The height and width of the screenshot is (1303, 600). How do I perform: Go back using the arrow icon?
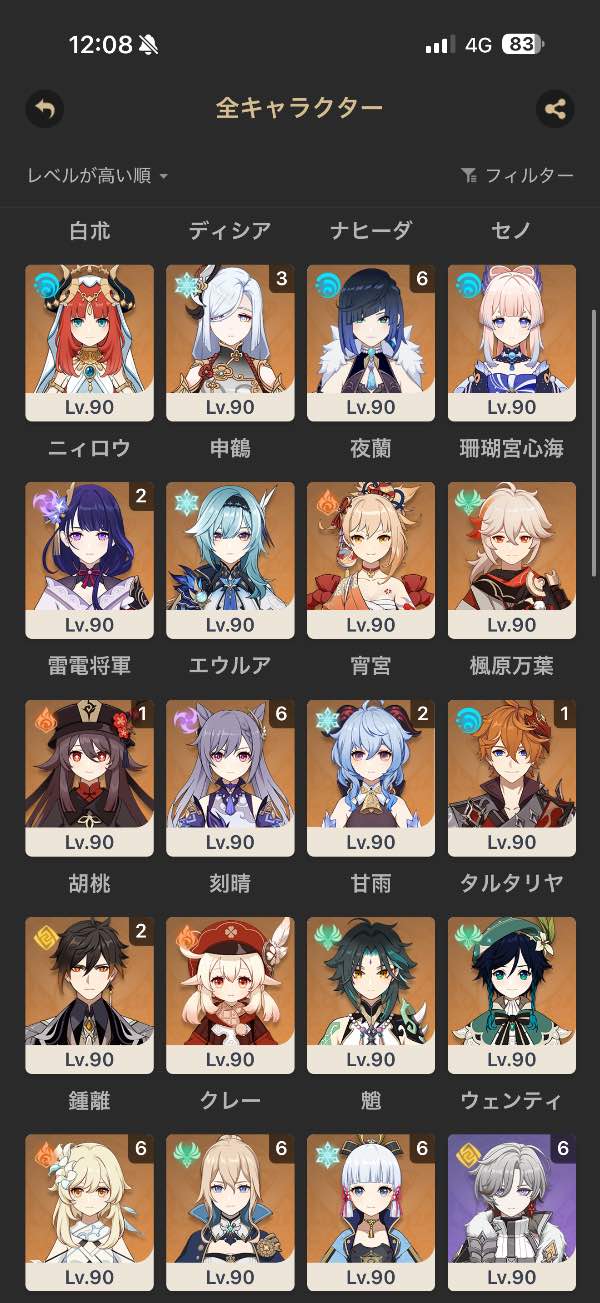[x=44, y=108]
